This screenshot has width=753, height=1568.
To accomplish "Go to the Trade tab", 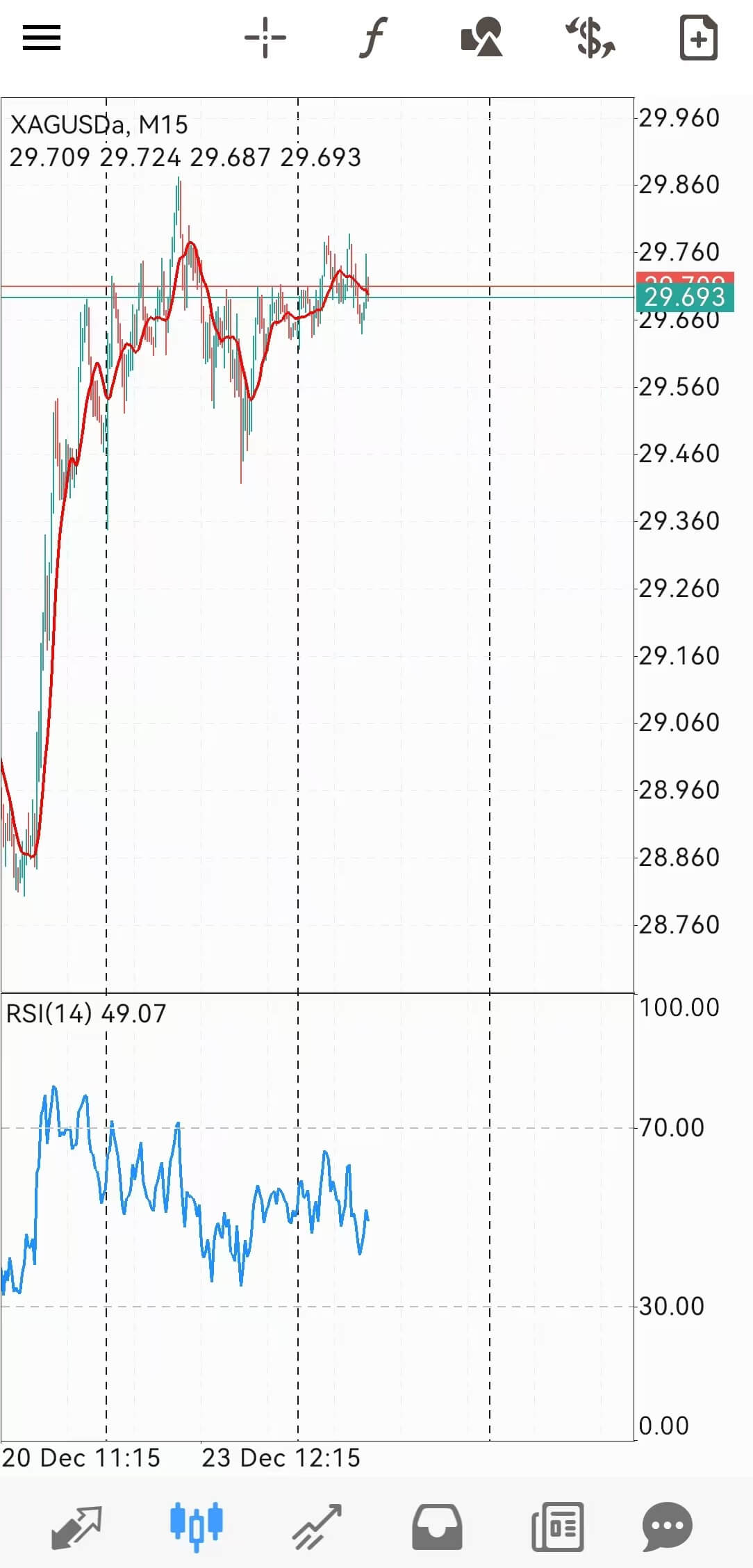I will 317,1527.
